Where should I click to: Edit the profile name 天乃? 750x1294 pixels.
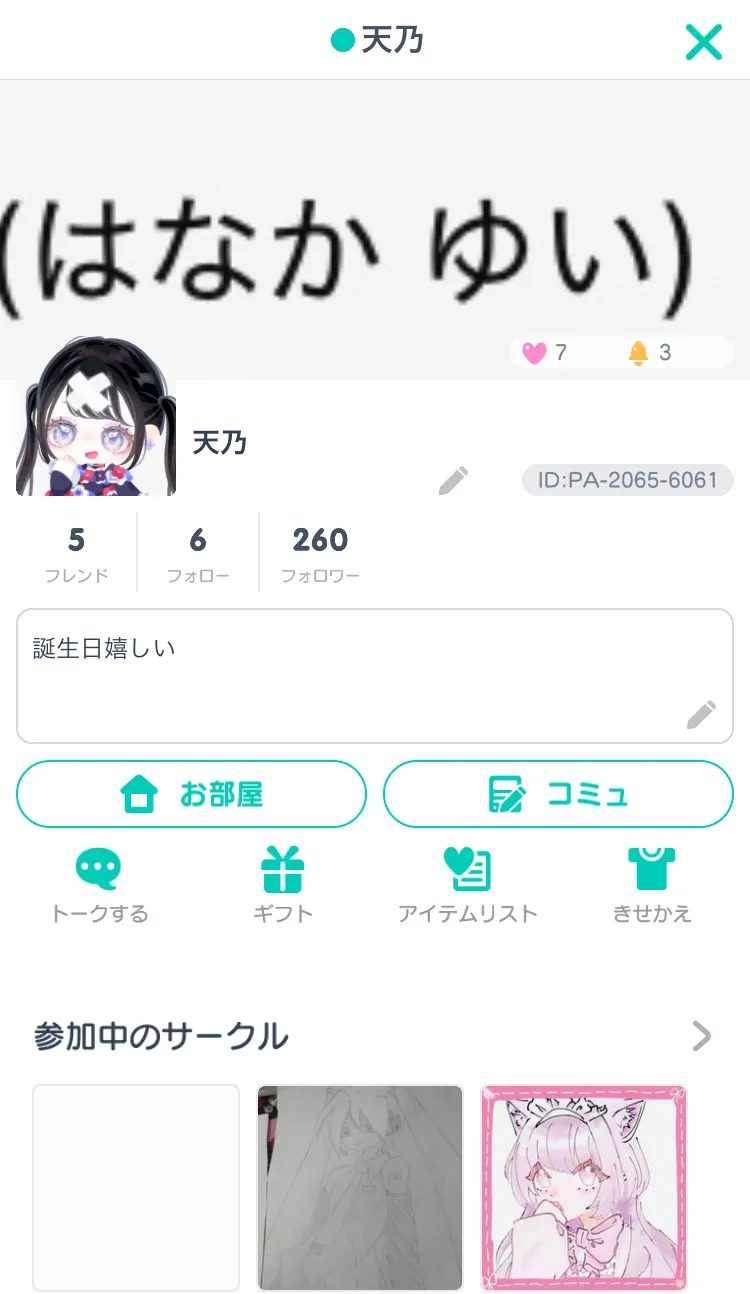point(453,481)
